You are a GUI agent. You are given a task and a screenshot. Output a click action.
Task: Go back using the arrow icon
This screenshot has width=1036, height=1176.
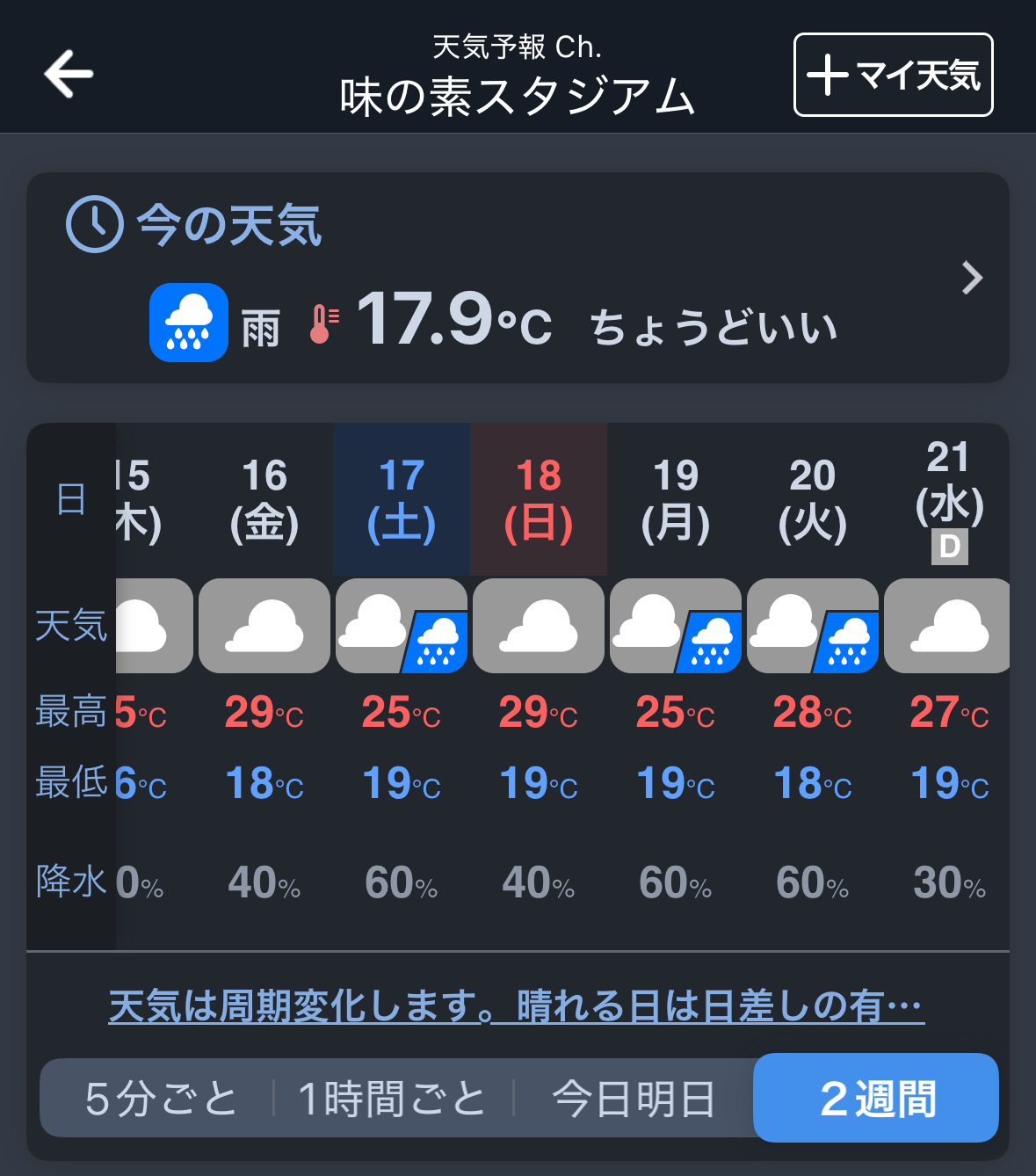(x=69, y=74)
